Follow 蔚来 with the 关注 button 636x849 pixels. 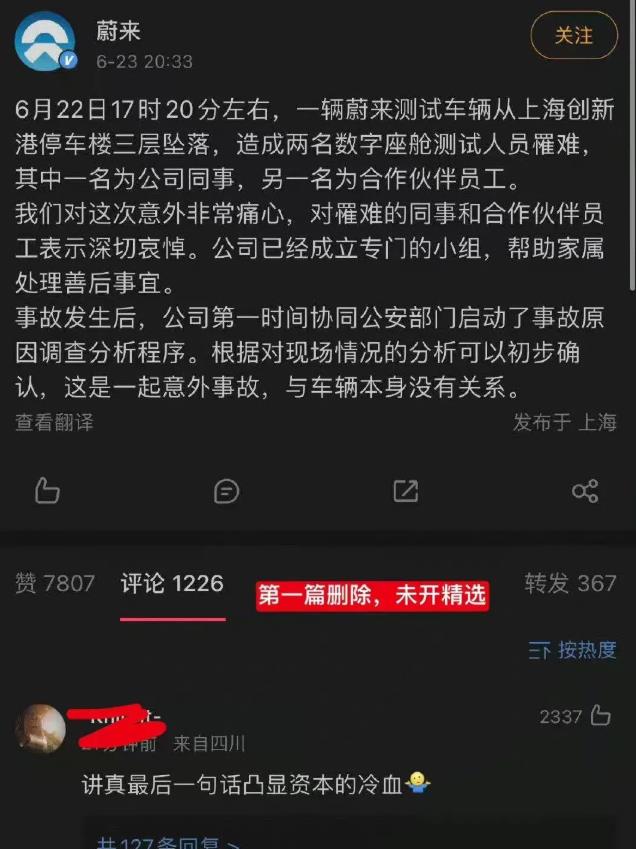pos(574,36)
